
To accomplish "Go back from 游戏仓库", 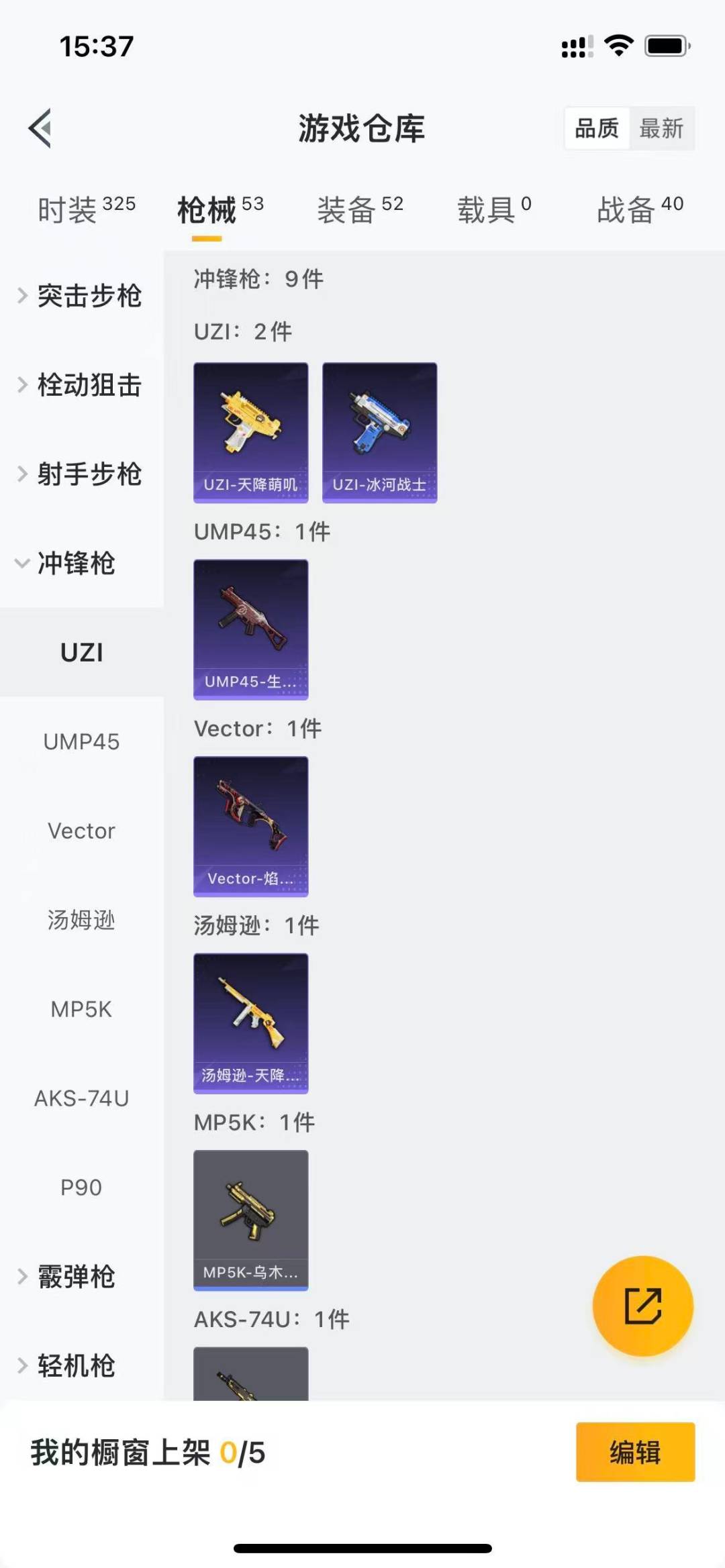I will point(40,128).
